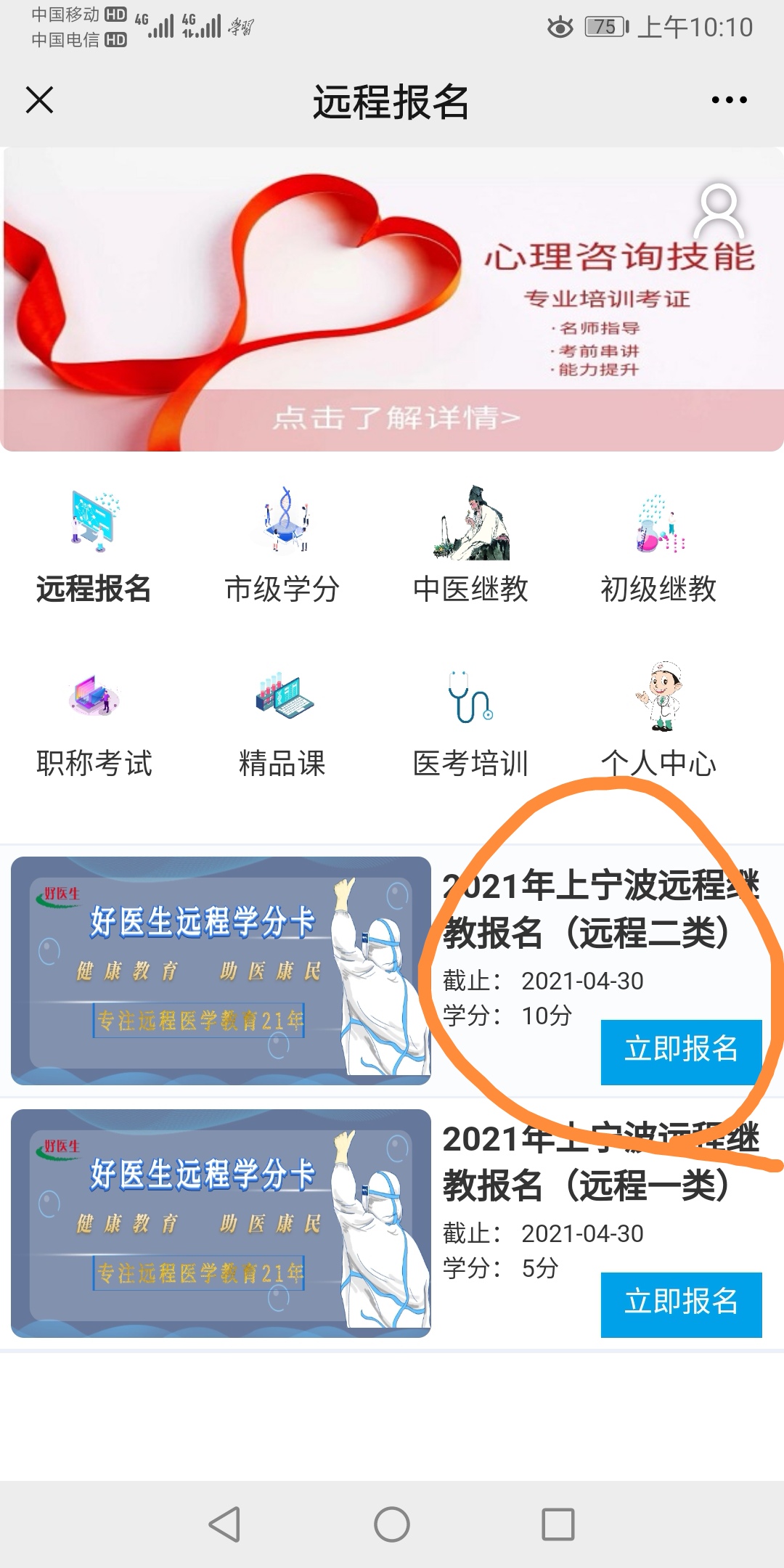Viewport: 784px width, 1568px height.
Task: Go to 个人中心
Action: pyautogui.click(x=658, y=722)
